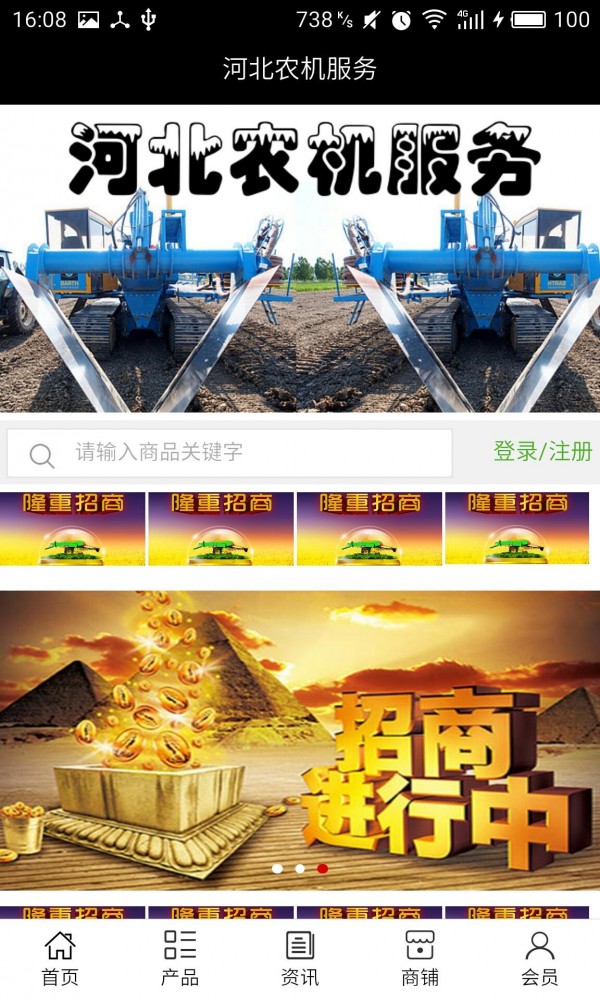Screen dimensions: 600x1000
Task: Open the 招商进行中 carousel banner
Action: 300,740
